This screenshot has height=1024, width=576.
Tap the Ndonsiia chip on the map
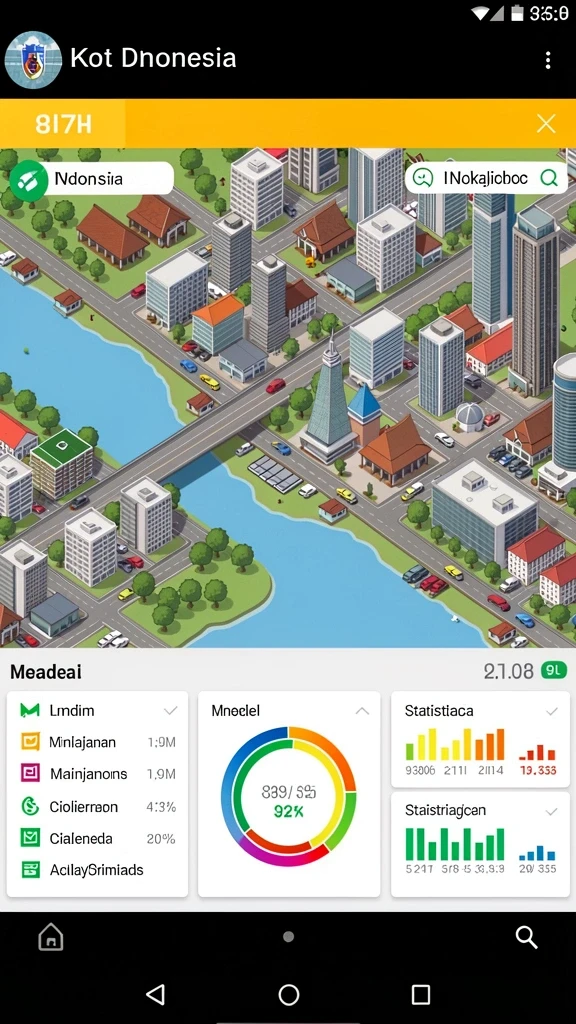click(x=92, y=179)
